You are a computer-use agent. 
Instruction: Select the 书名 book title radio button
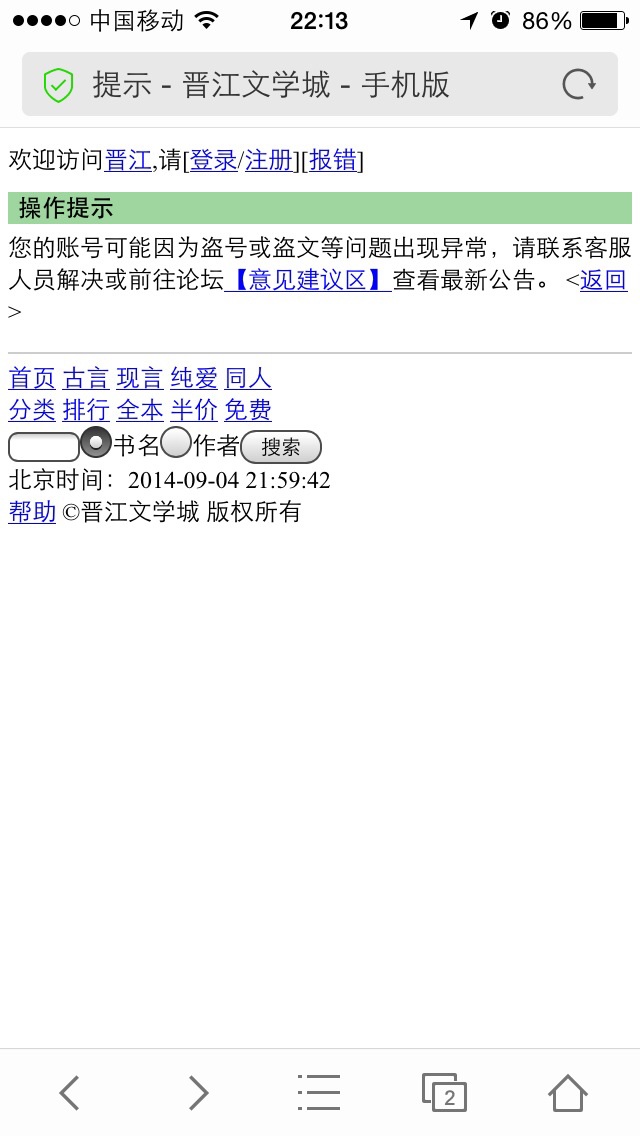(96, 442)
